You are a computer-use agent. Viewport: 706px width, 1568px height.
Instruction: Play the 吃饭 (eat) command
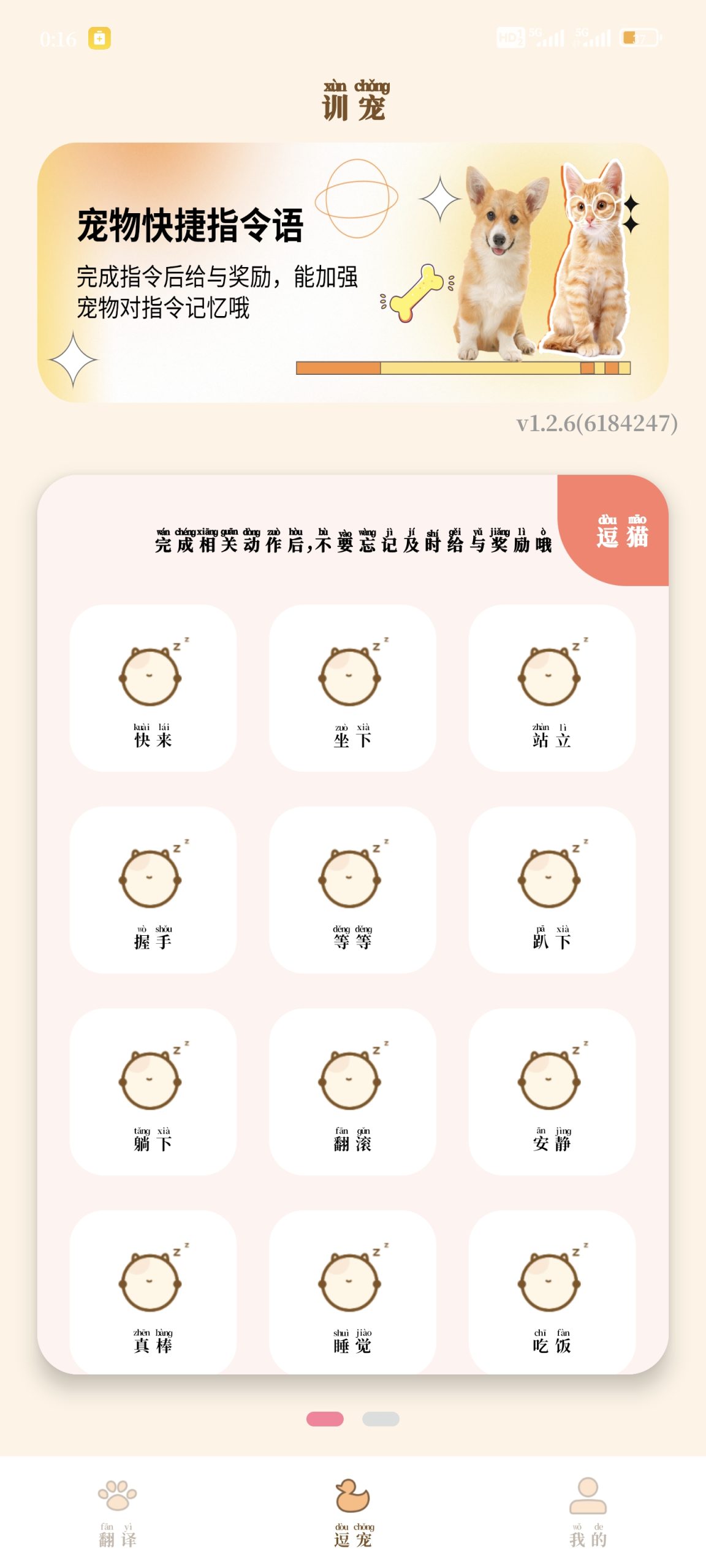tap(552, 1292)
